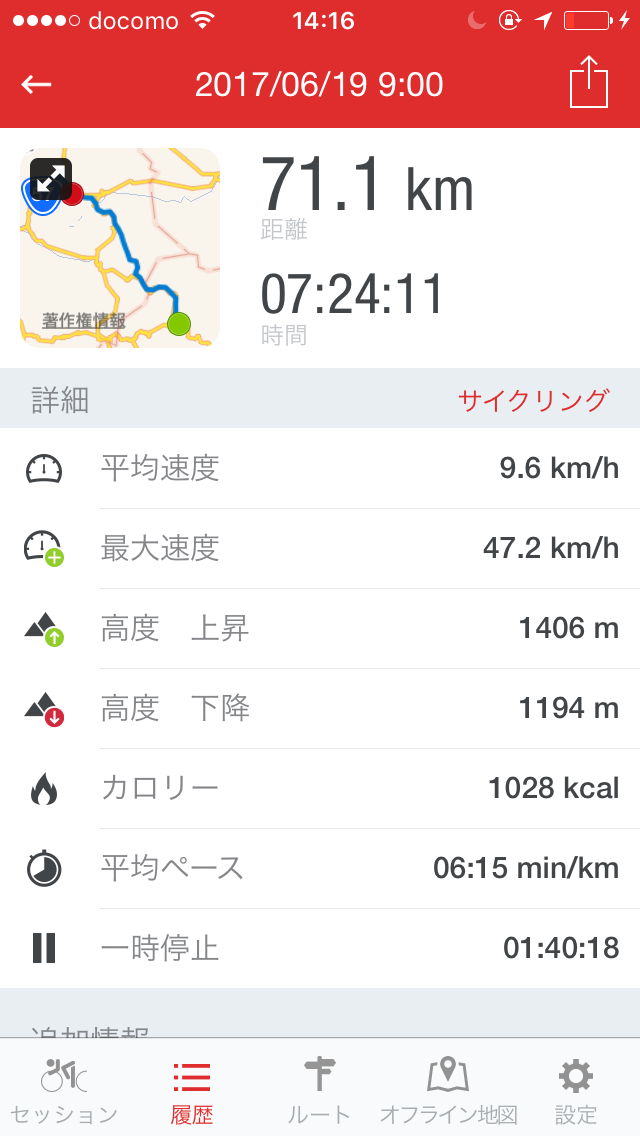This screenshot has width=640, height=1136.
Task: Expand the route map to full screen
Action: pos(51,178)
